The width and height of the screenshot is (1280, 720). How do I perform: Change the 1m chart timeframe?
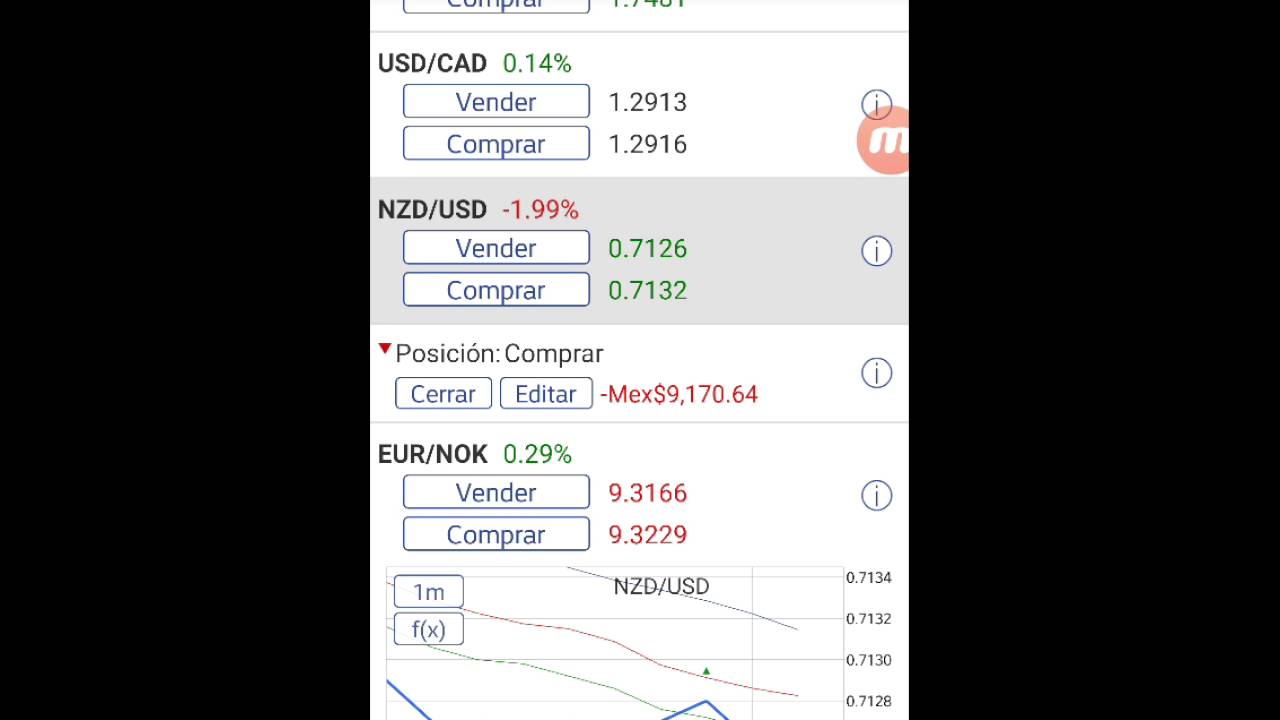tap(428, 592)
